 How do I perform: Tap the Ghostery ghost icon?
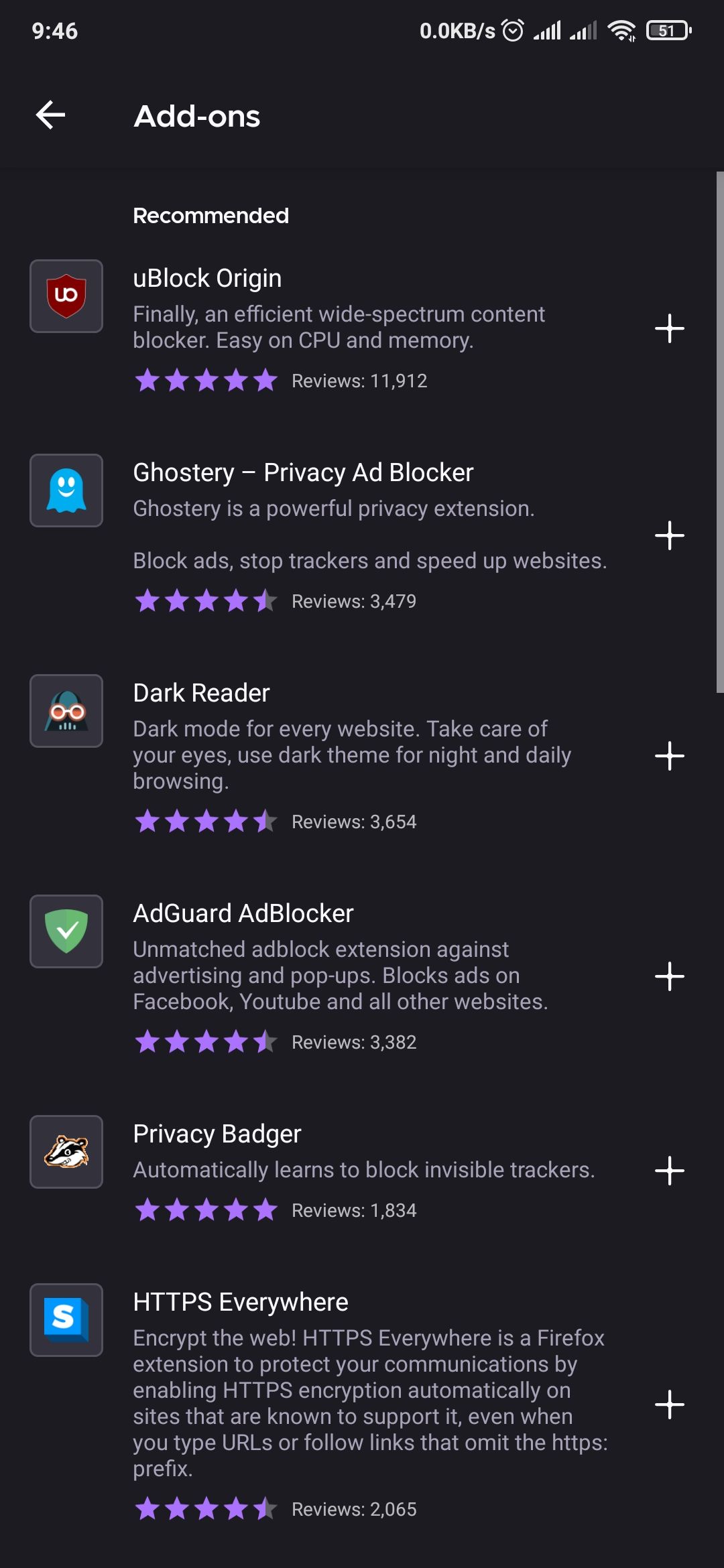coord(66,490)
